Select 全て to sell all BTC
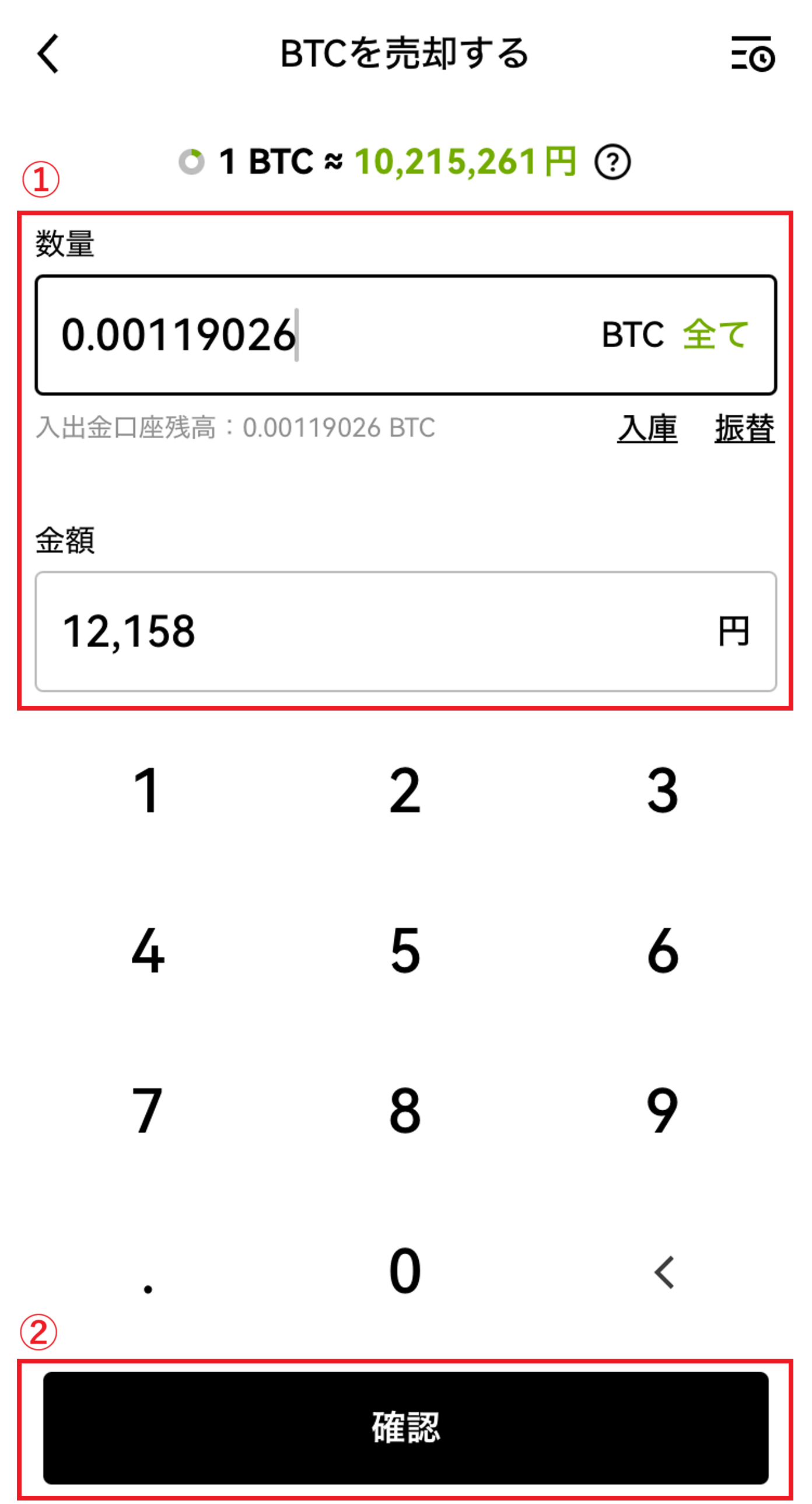 tap(716, 334)
